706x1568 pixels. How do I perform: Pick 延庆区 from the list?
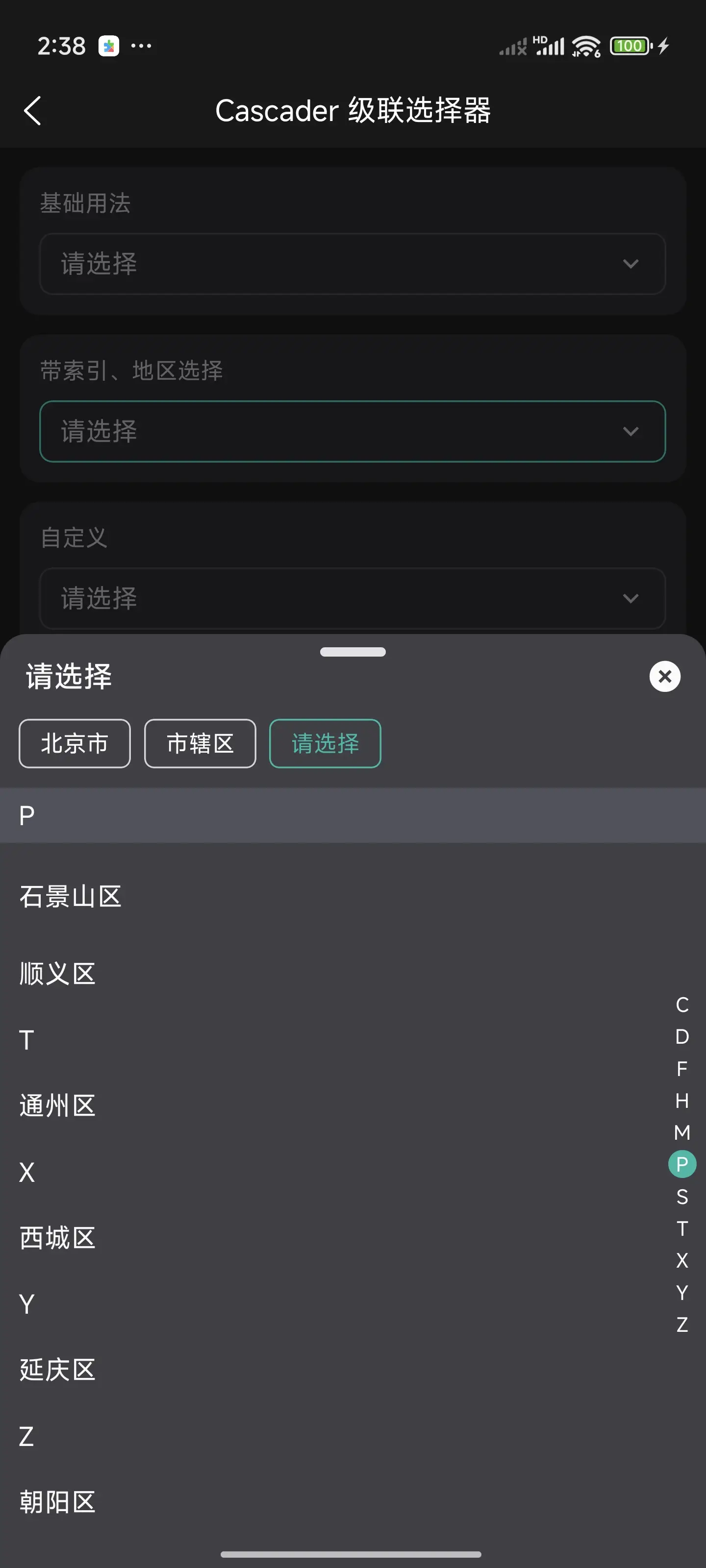(x=58, y=1370)
